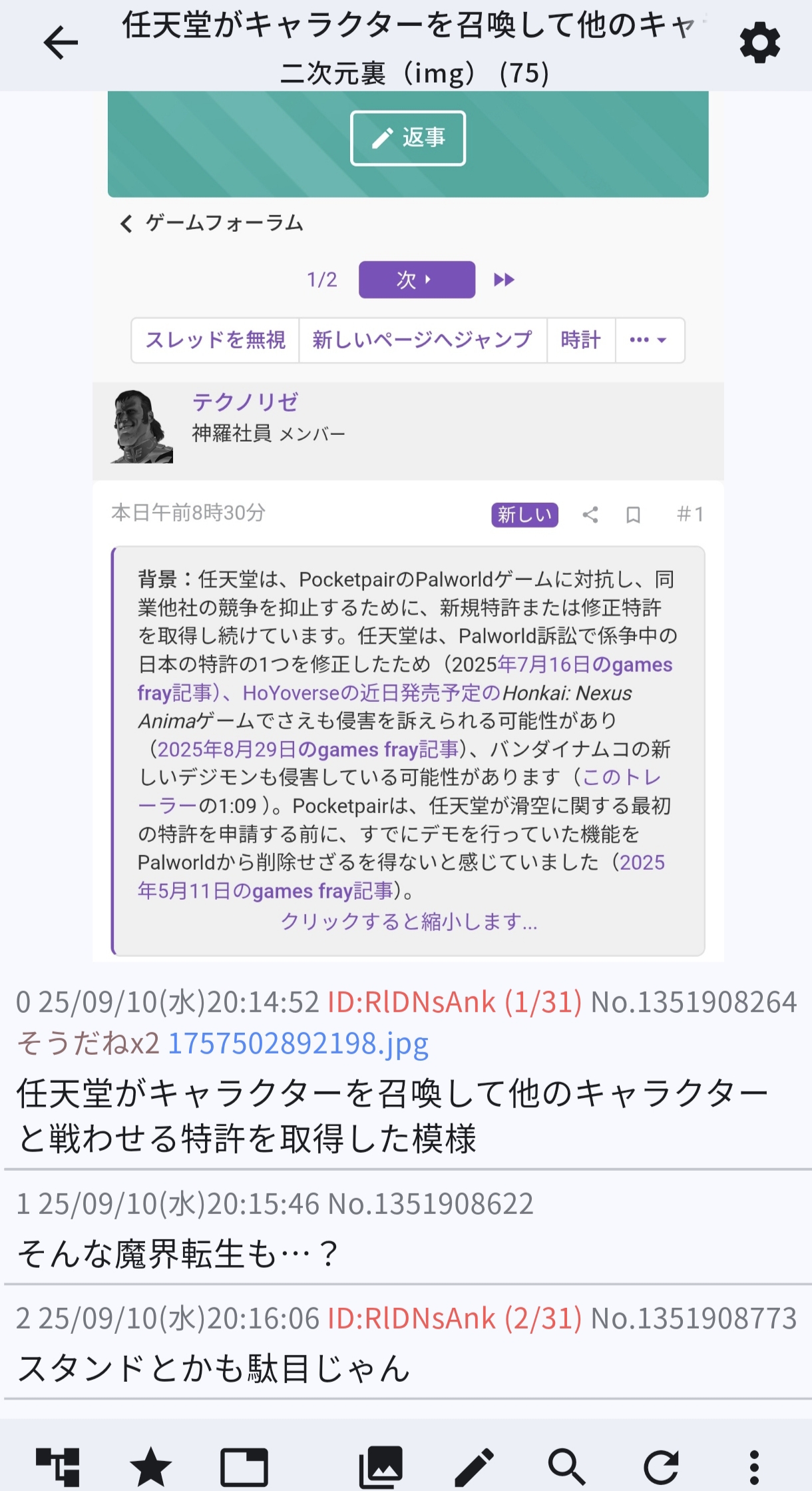
Task: Open the tabs window icon
Action: click(244, 1467)
